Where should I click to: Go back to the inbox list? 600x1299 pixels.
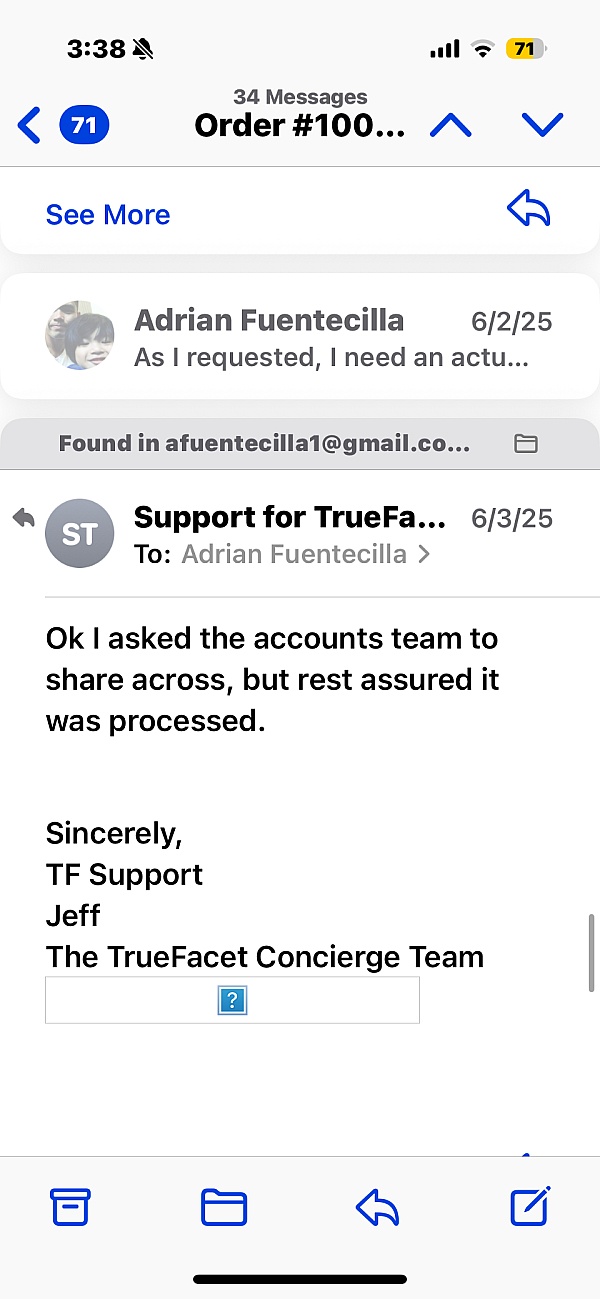point(30,126)
